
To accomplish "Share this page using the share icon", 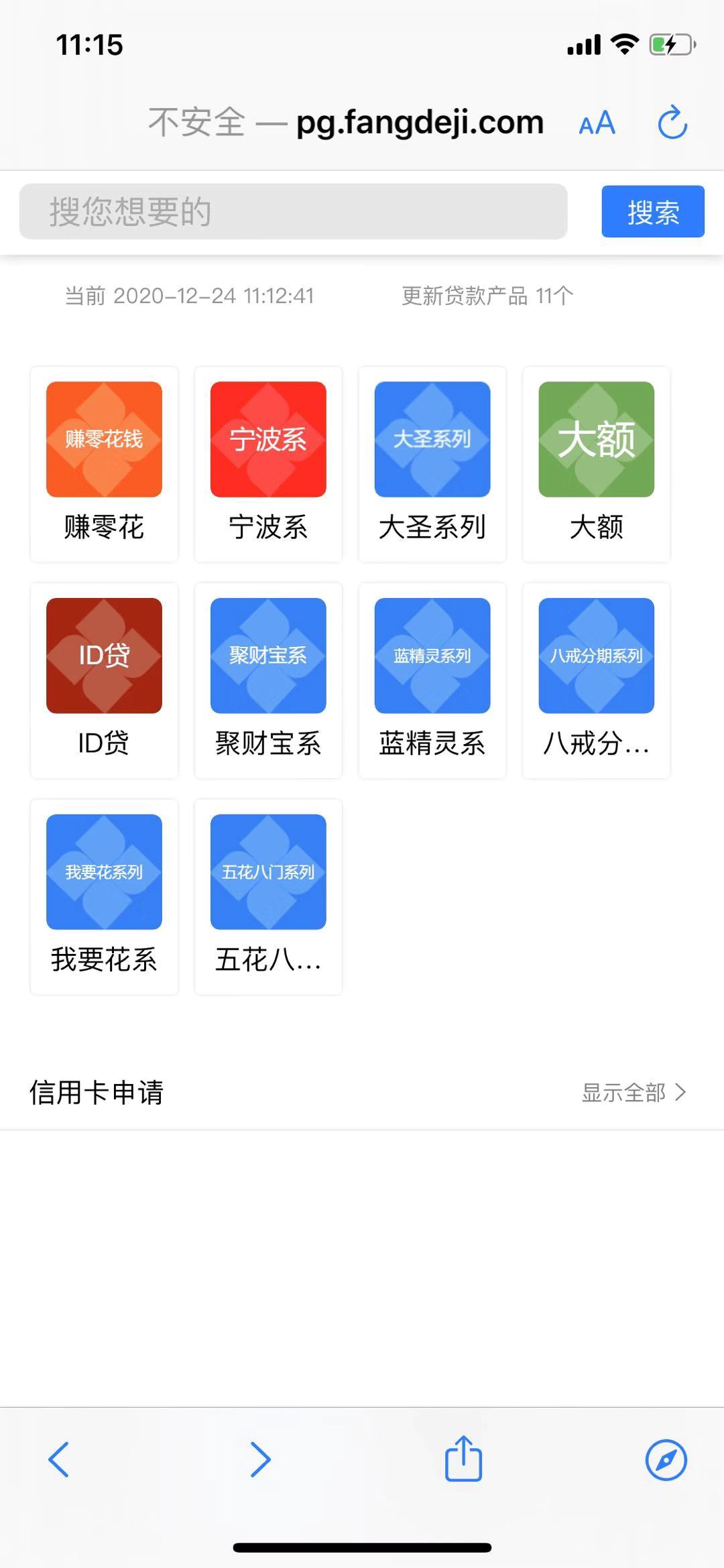I will [x=463, y=1458].
